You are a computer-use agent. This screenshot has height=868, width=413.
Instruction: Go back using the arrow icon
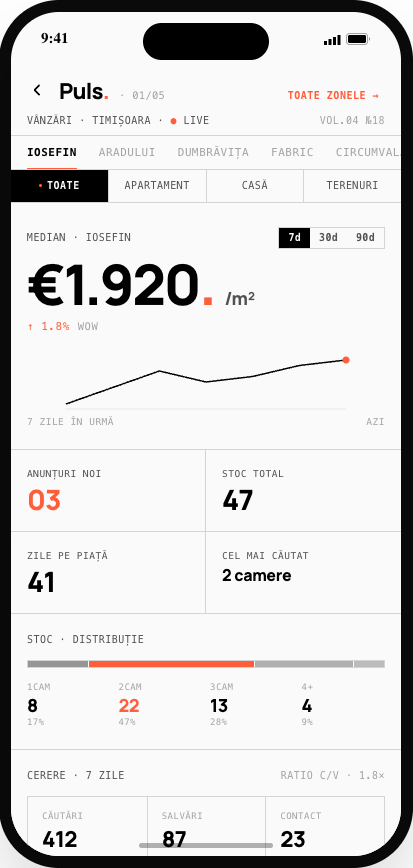37,90
